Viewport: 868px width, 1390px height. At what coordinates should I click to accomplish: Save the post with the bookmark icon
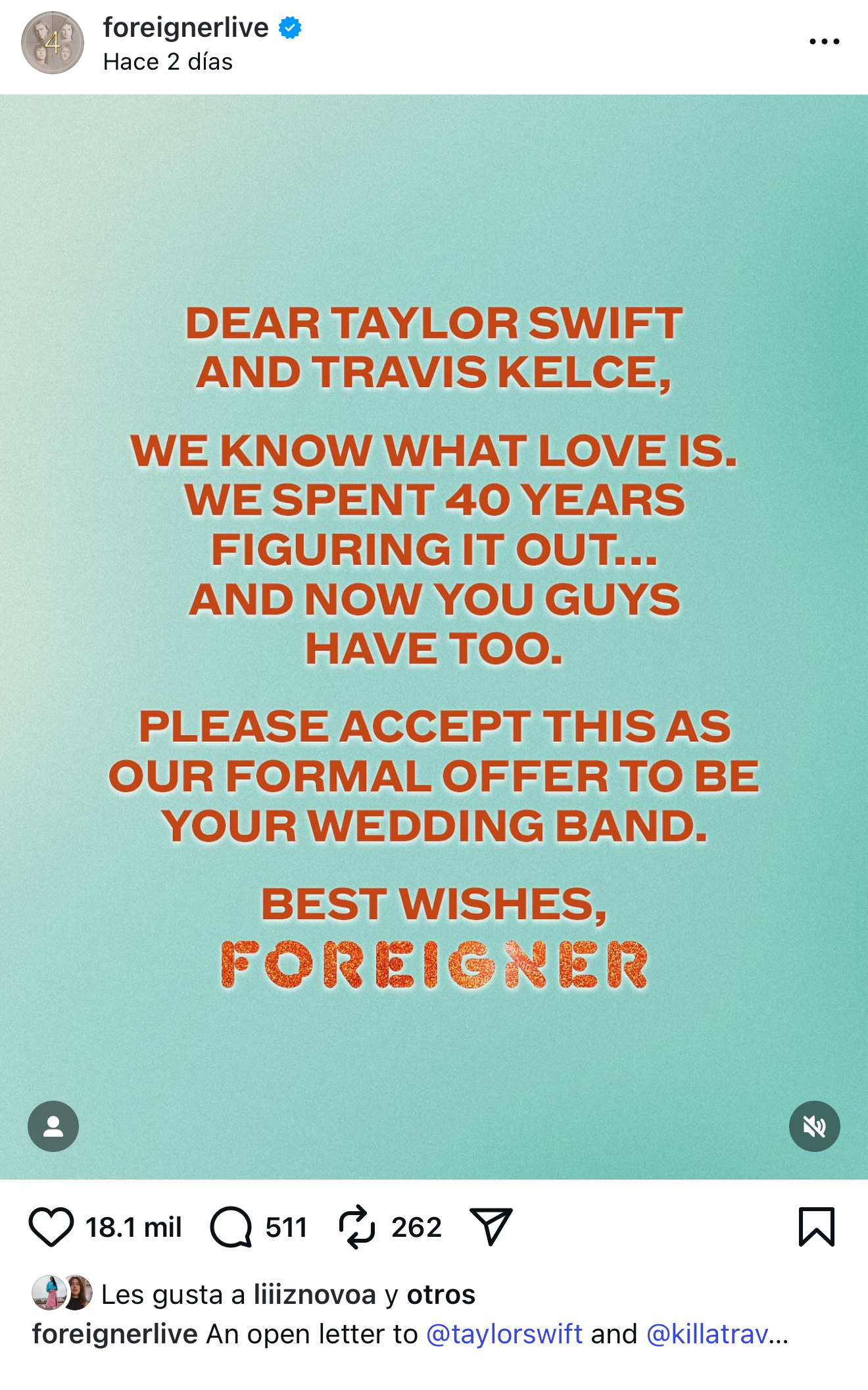coord(816,1227)
